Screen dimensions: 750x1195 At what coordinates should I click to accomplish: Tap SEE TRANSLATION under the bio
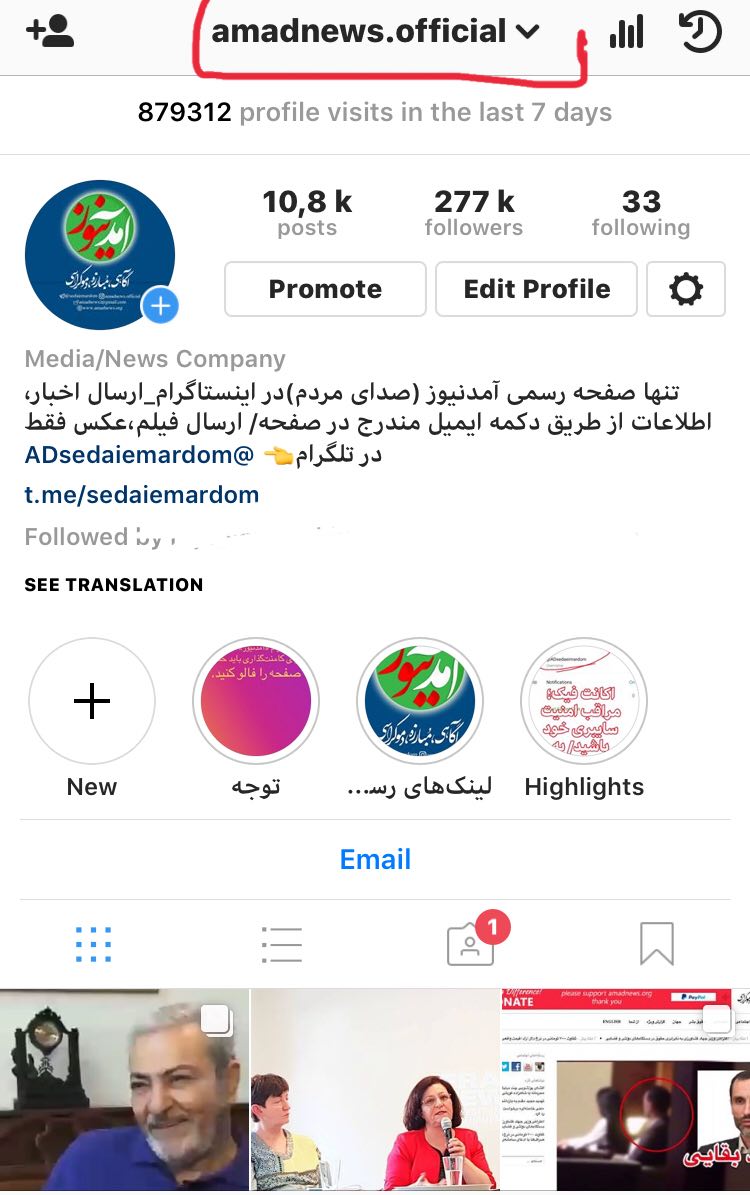(114, 585)
